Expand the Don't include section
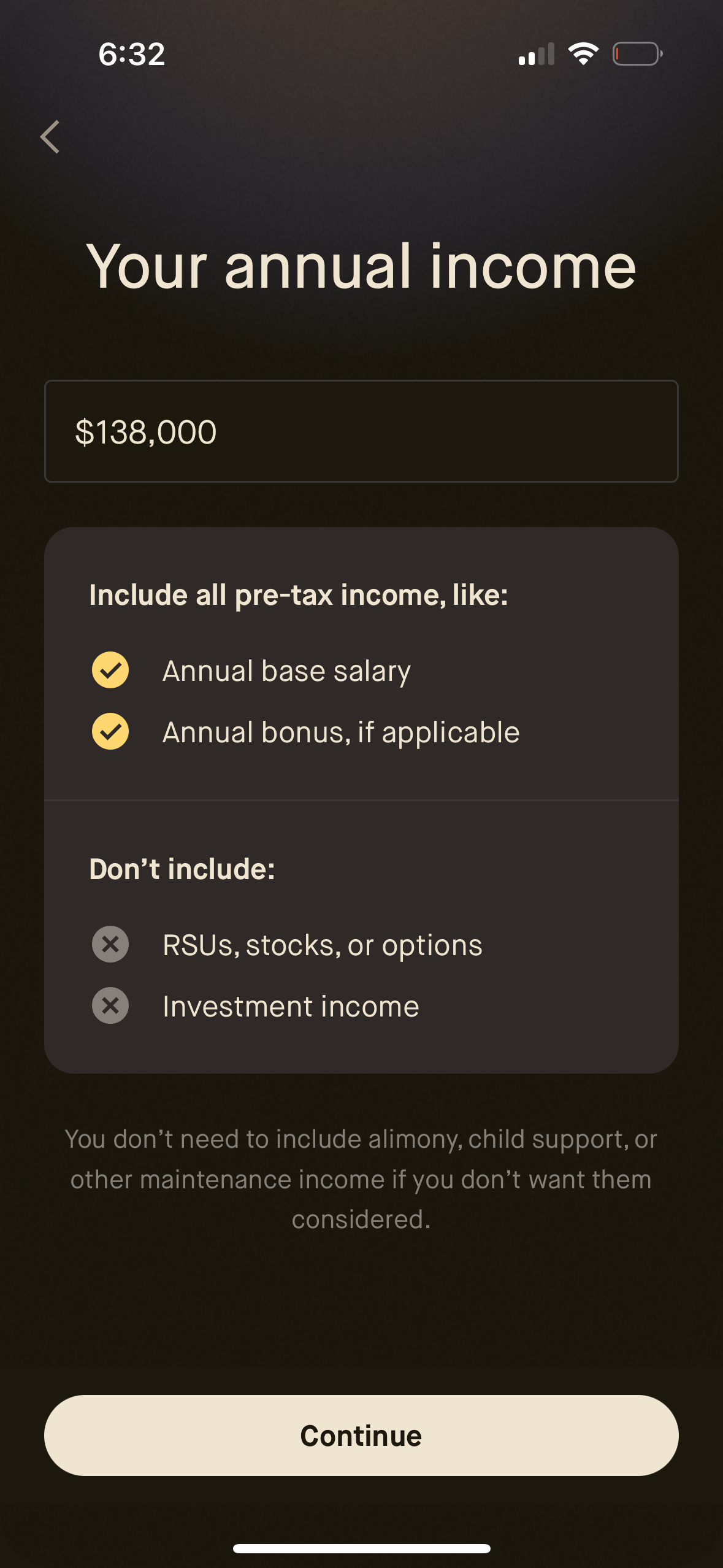Viewport: 723px width, 1568px height. pyautogui.click(x=182, y=867)
